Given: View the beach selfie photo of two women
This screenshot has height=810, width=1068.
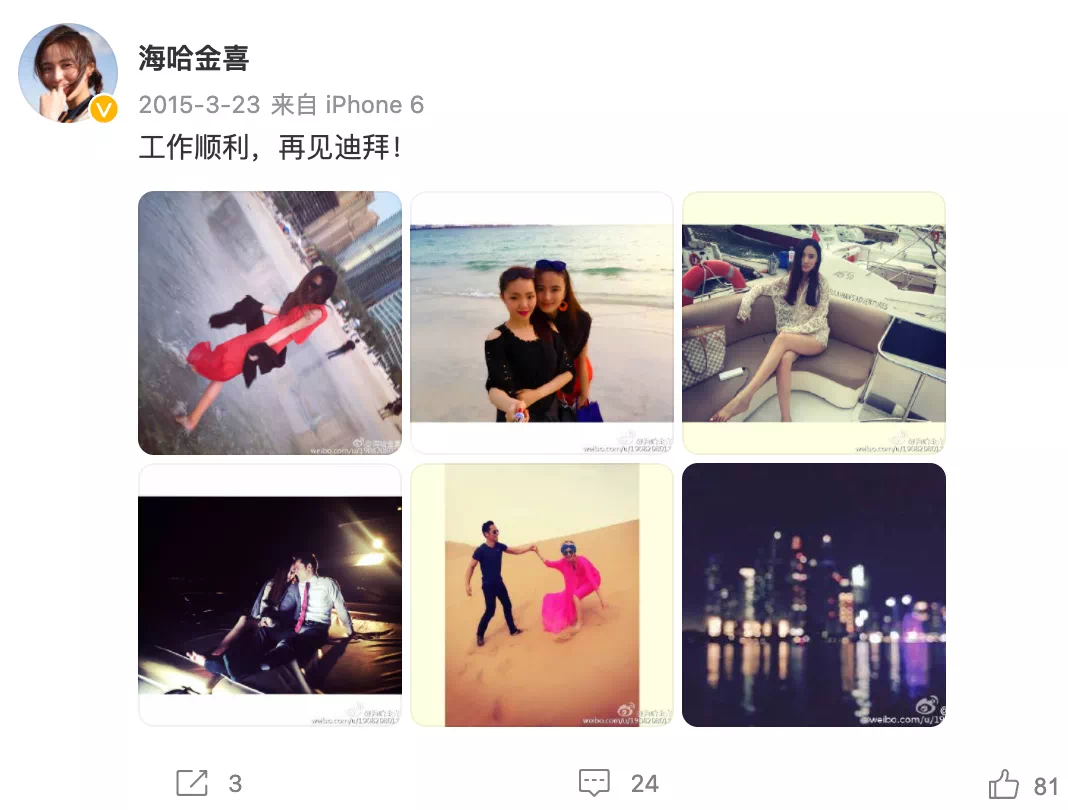Looking at the screenshot, I should 542,323.
